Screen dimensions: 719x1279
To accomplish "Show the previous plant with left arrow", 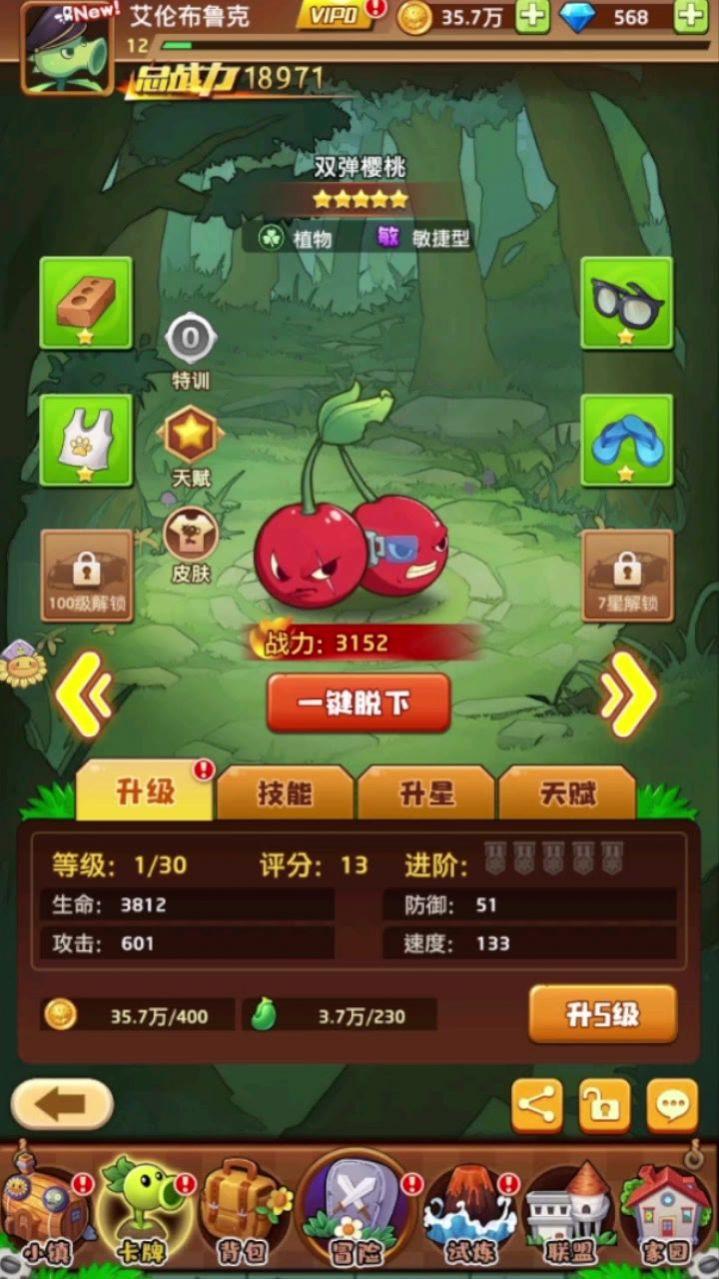I will point(83,693).
